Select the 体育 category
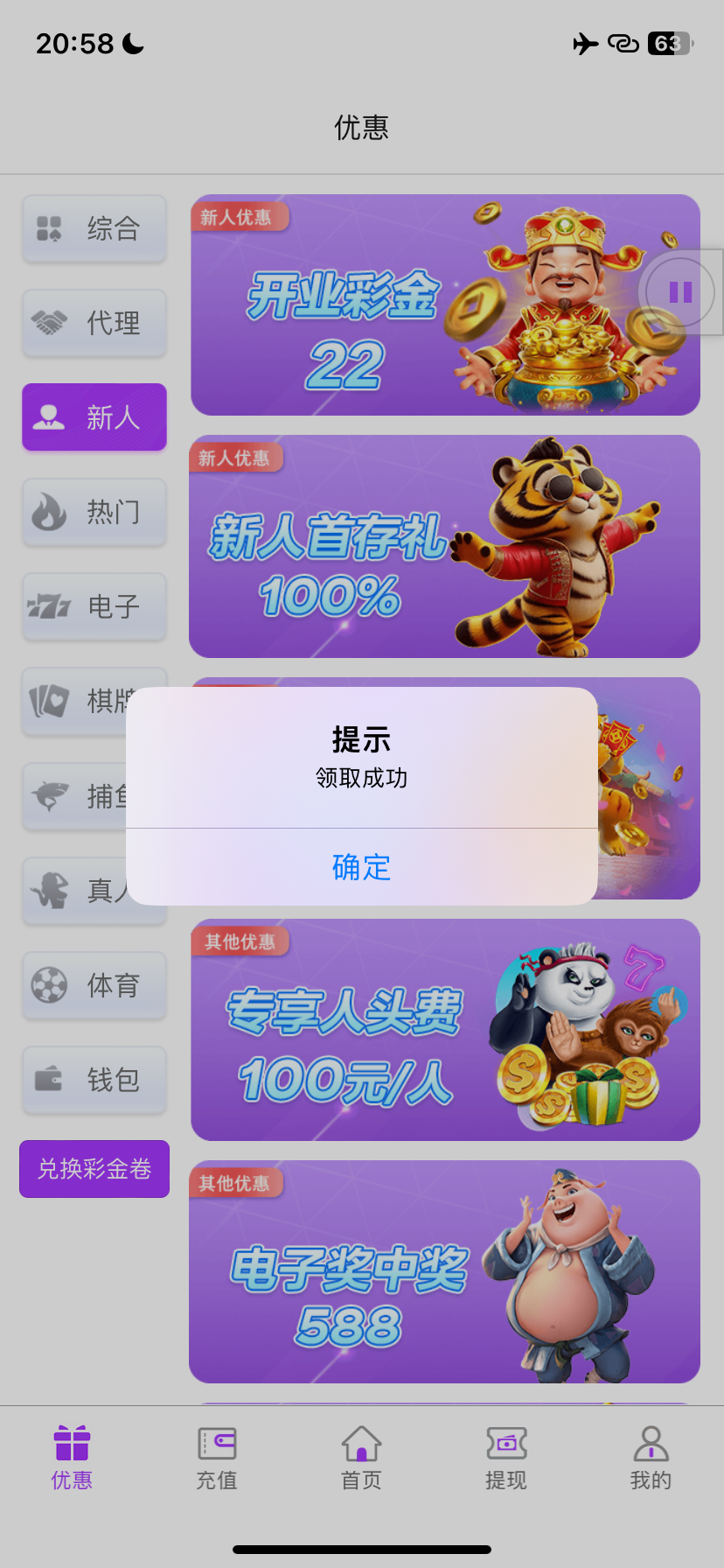The width and height of the screenshot is (724, 1568). point(94,985)
